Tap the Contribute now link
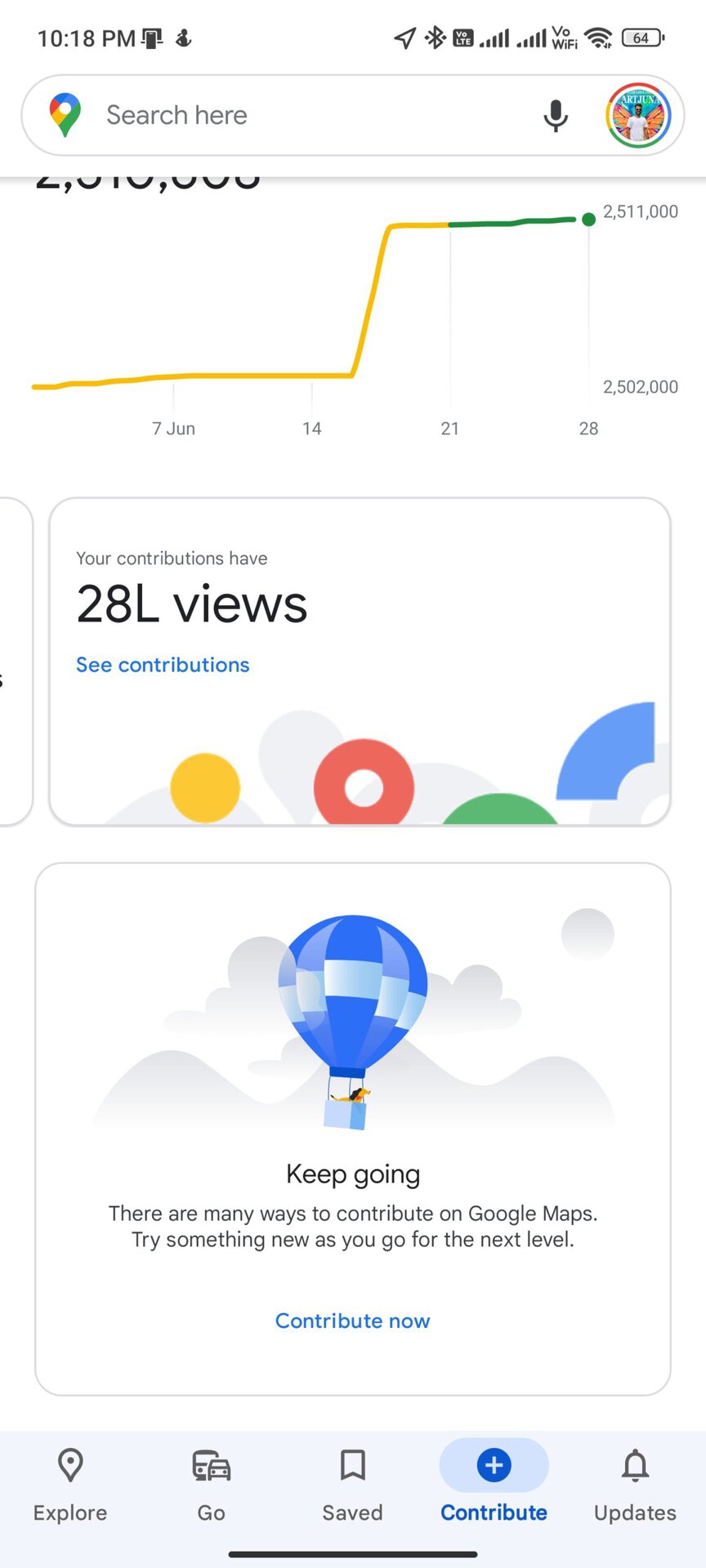 coord(352,1321)
